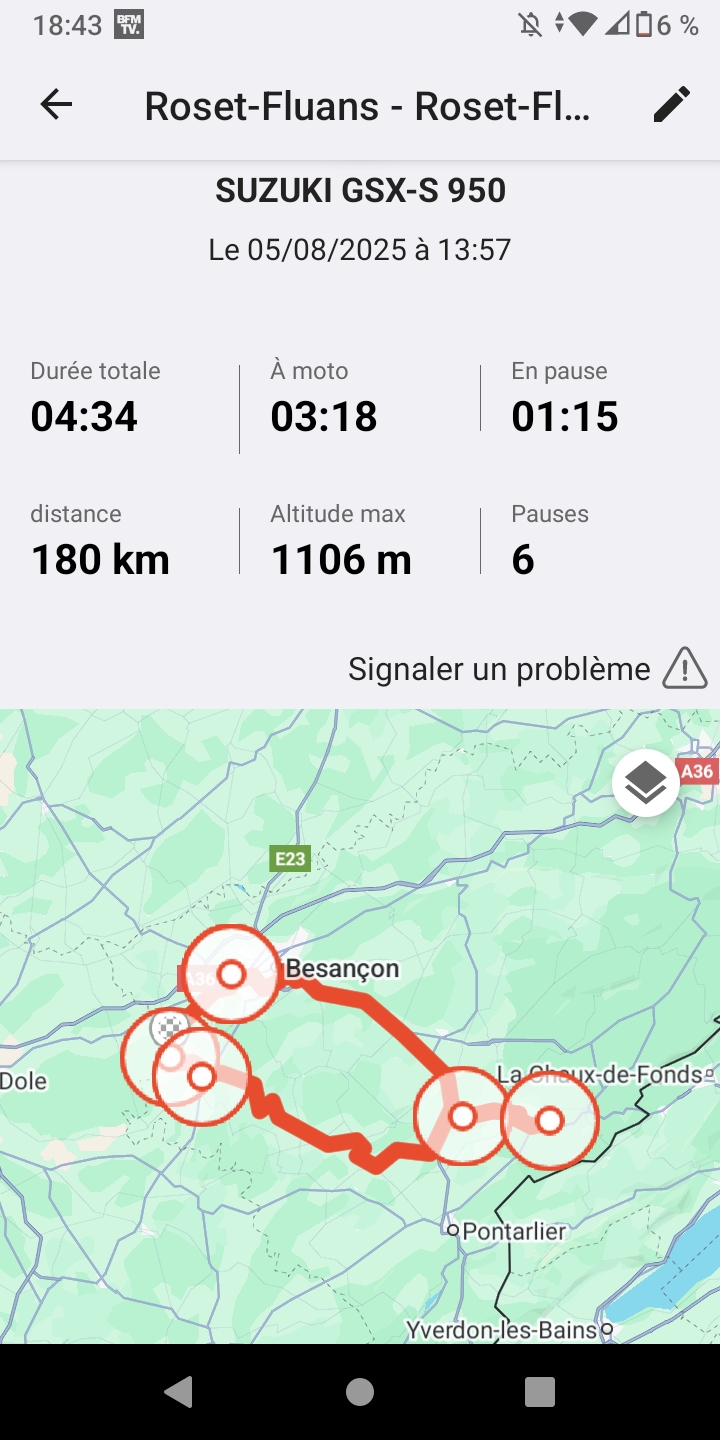Go back using the top arrow
This screenshot has height=1440, width=720.
(x=56, y=105)
